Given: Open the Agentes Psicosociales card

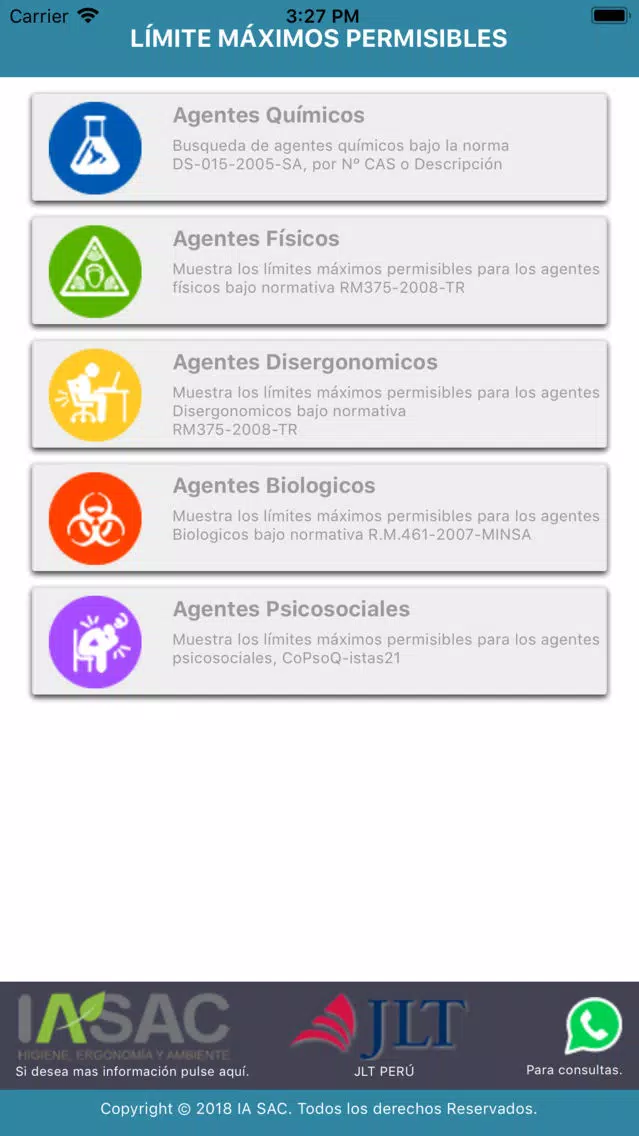Looking at the screenshot, I should tap(320, 641).
